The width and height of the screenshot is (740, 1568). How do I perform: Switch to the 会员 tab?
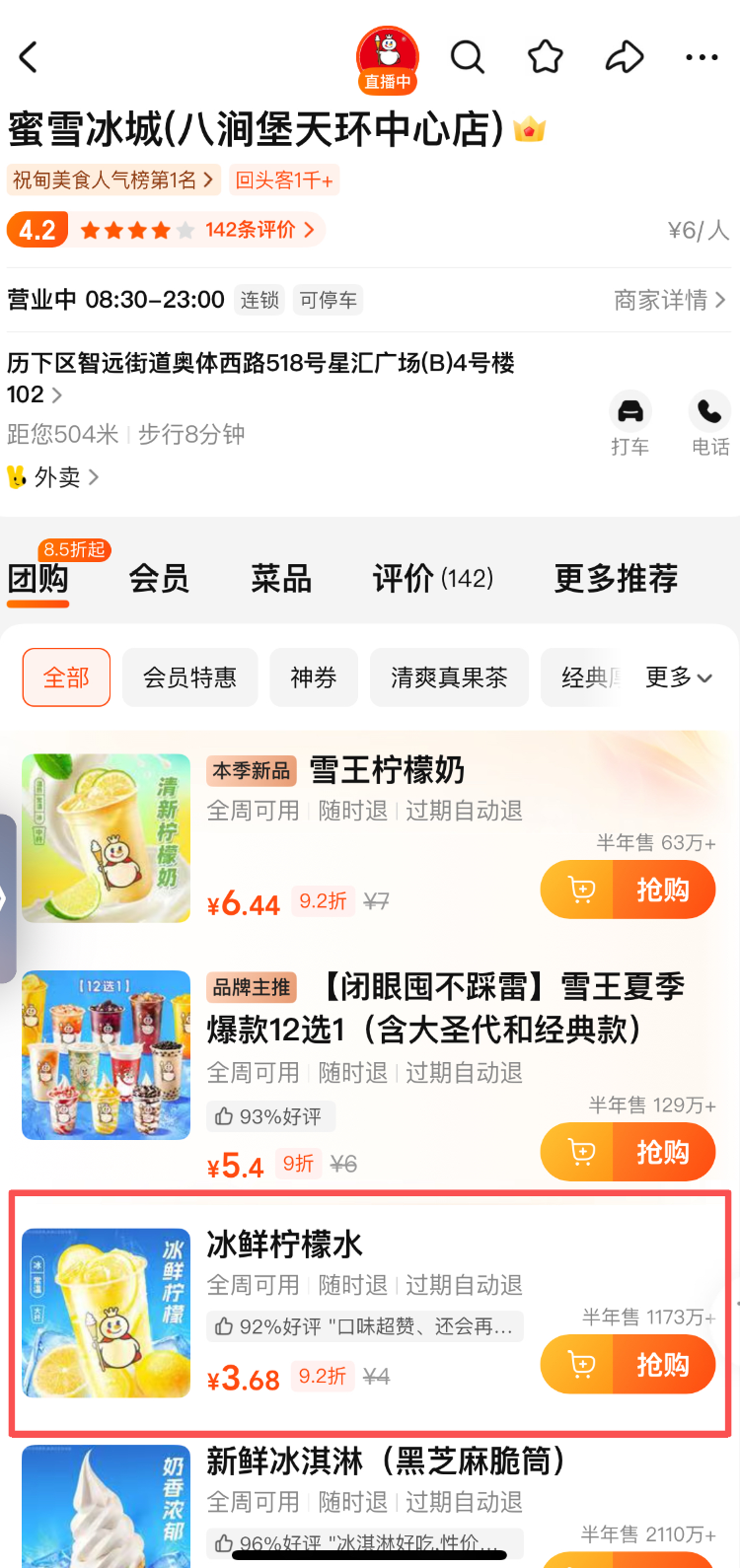159,579
